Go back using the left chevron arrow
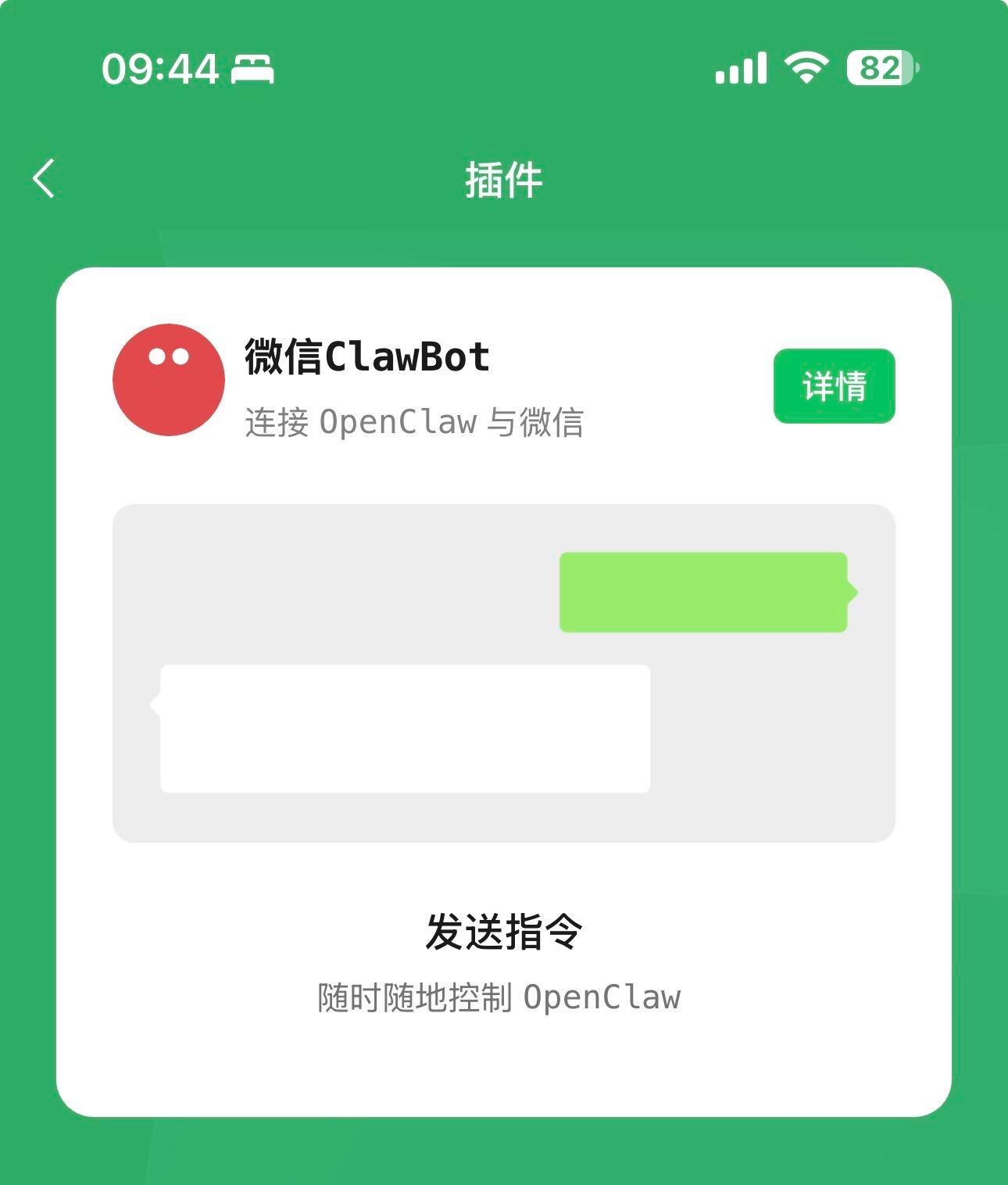1008x1185 pixels. (43, 177)
